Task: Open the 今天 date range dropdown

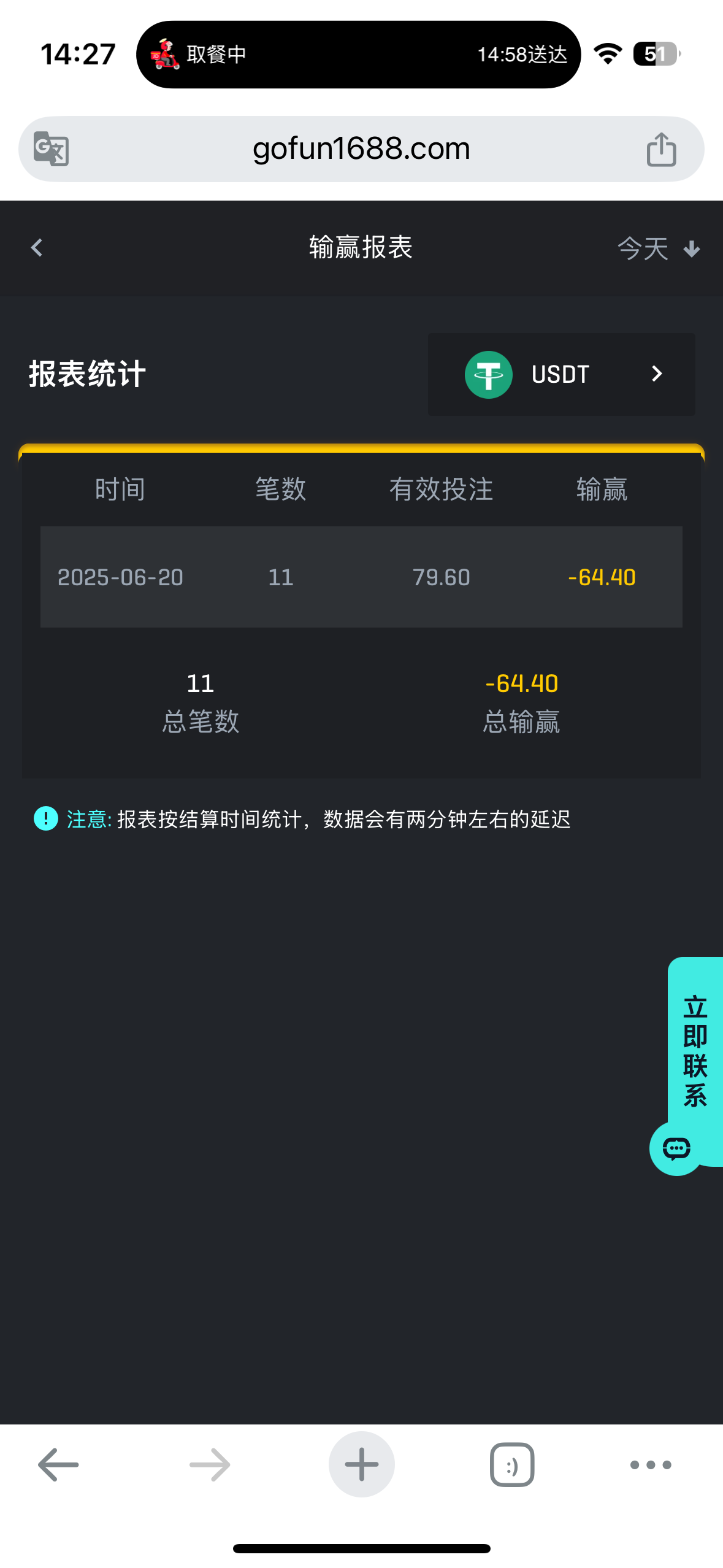Action: (x=658, y=248)
